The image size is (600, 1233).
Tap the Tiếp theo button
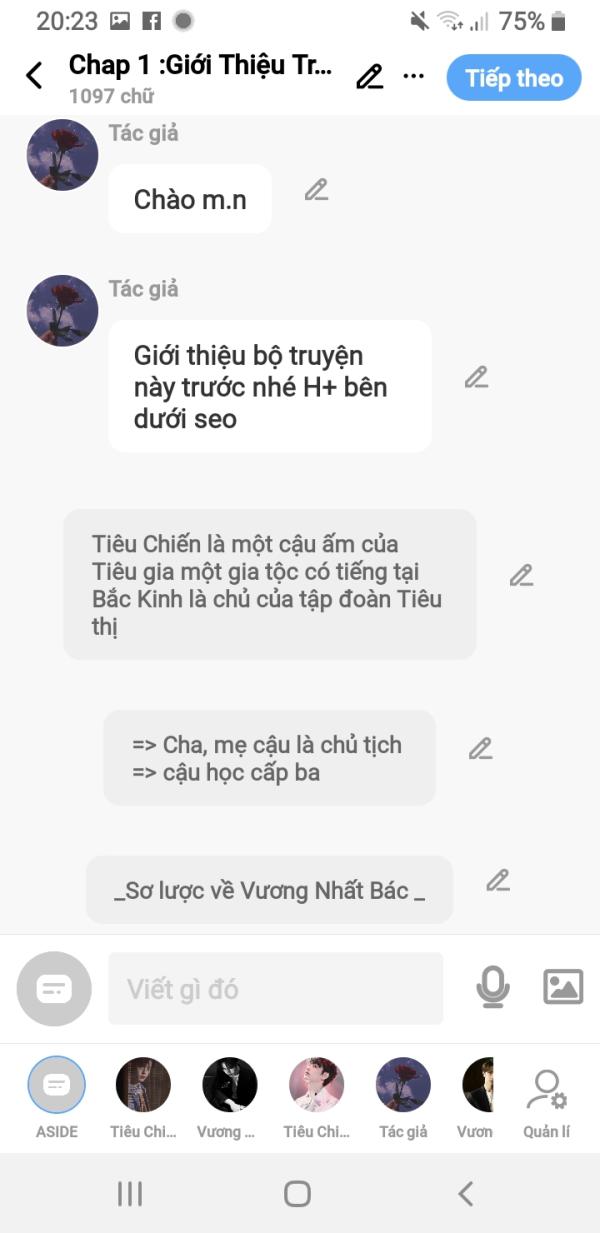(x=513, y=78)
